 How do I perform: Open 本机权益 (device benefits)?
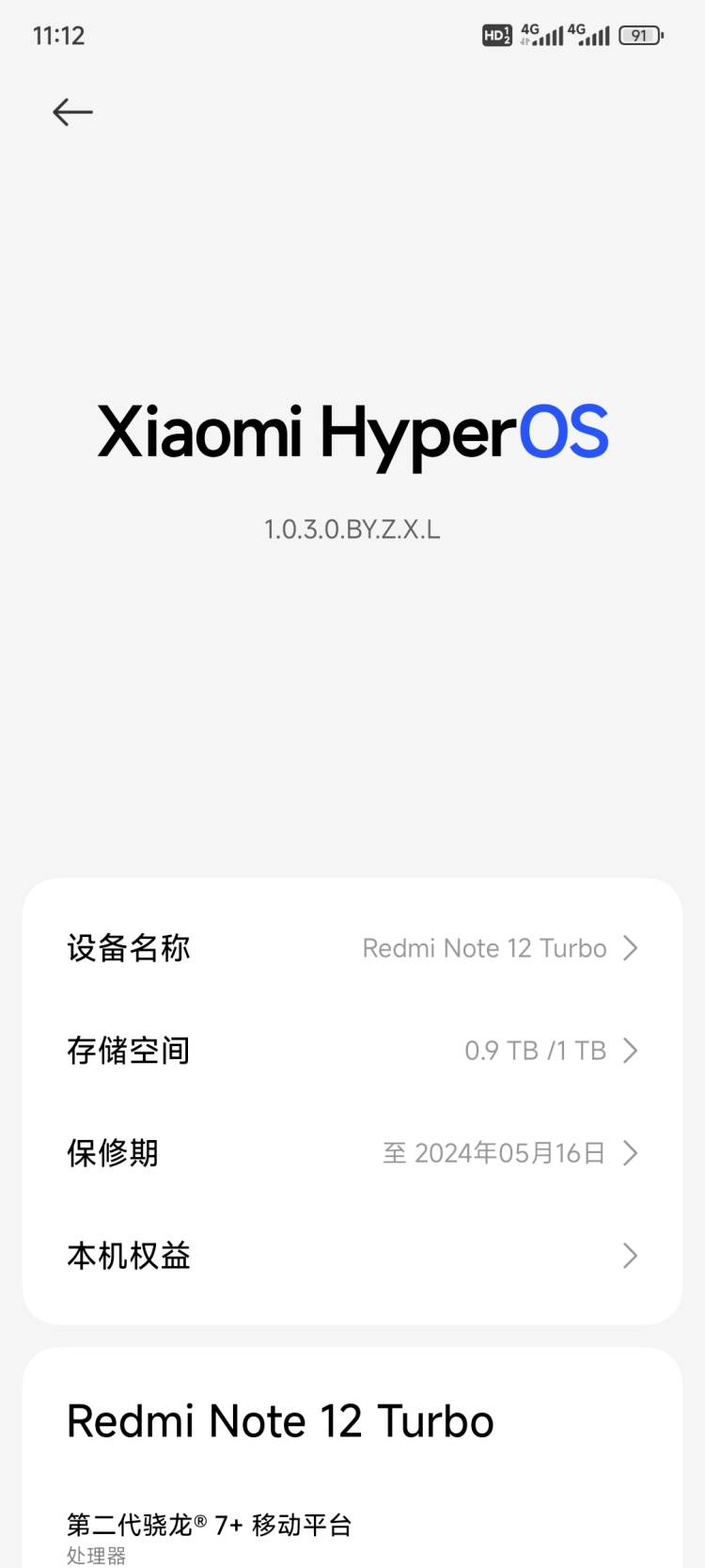pyautogui.click(x=352, y=1256)
